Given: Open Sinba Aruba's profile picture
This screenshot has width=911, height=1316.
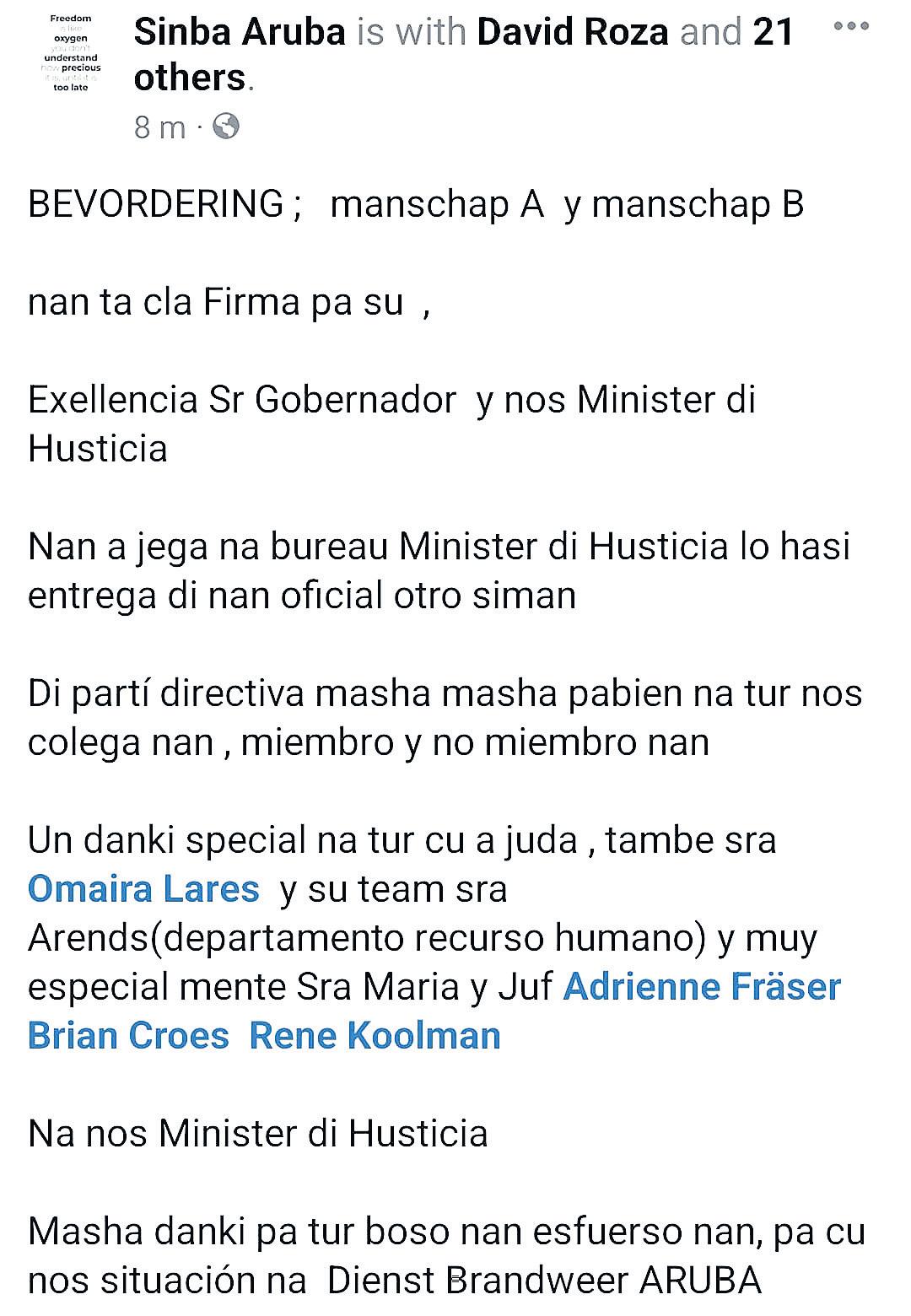Looking at the screenshot, I should tap(71, 52).
